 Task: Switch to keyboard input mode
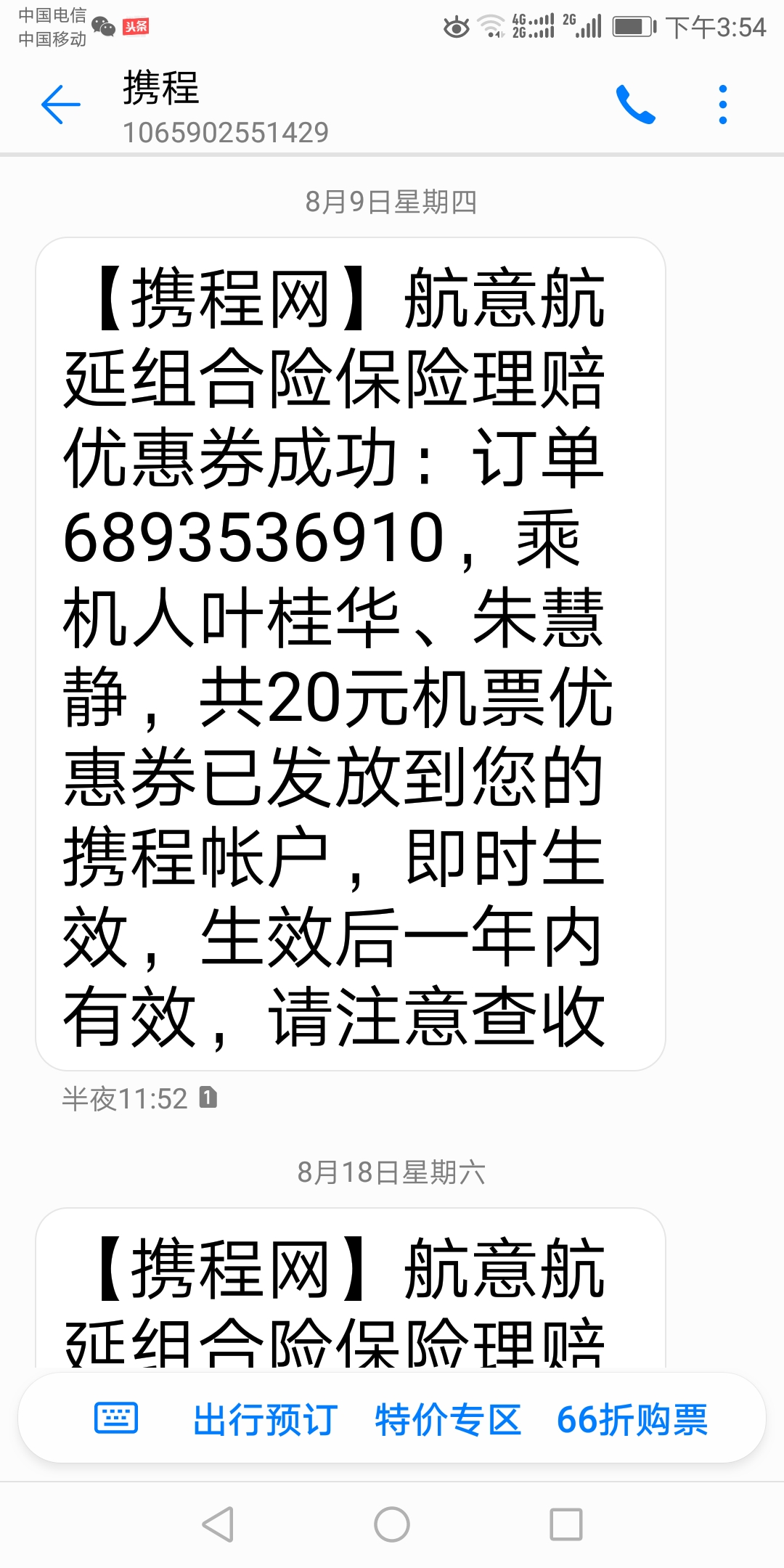116,1418
